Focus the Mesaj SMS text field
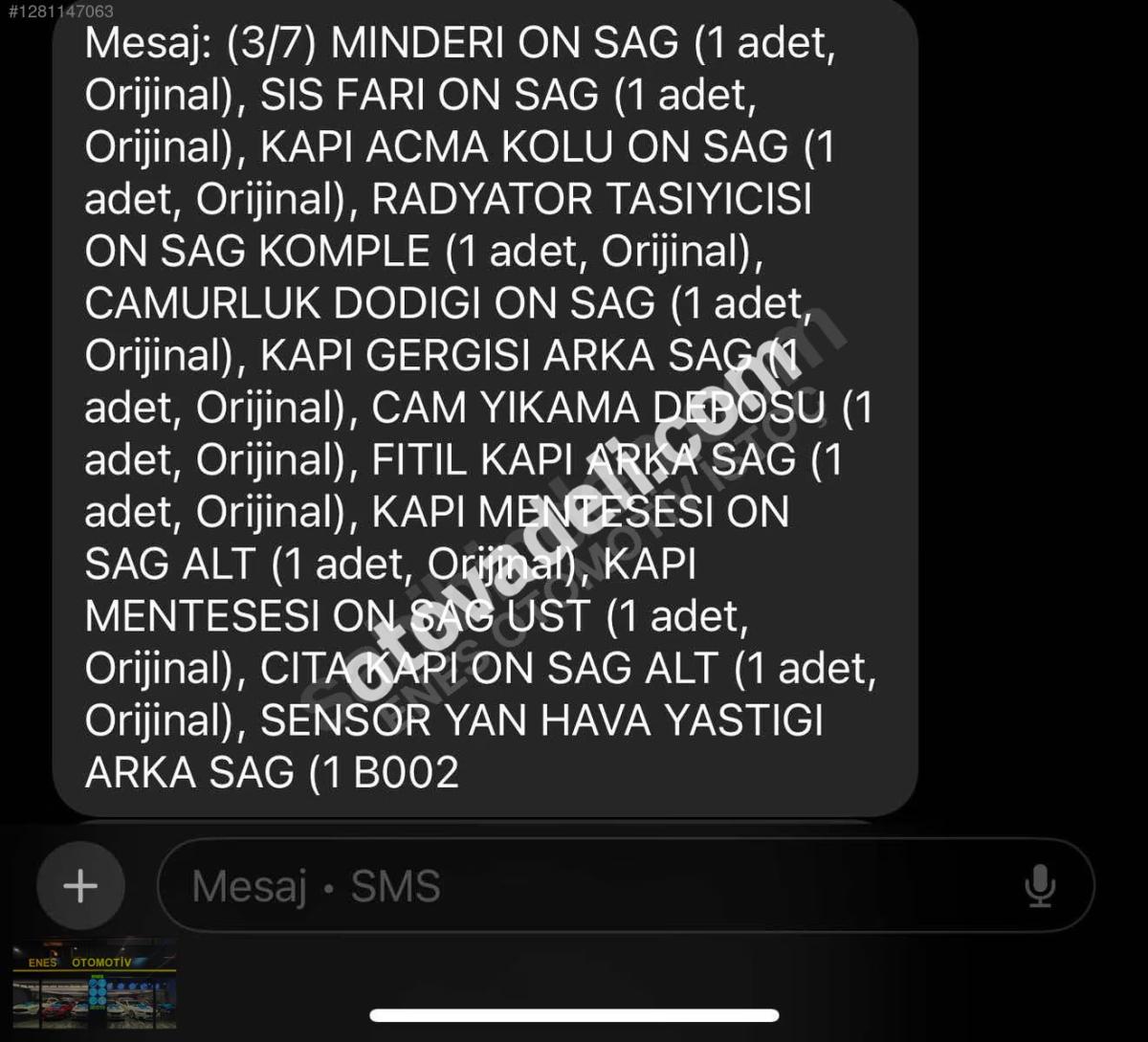The width and height of the screenshot is (1148, 1042). click(x=574, y=886)
